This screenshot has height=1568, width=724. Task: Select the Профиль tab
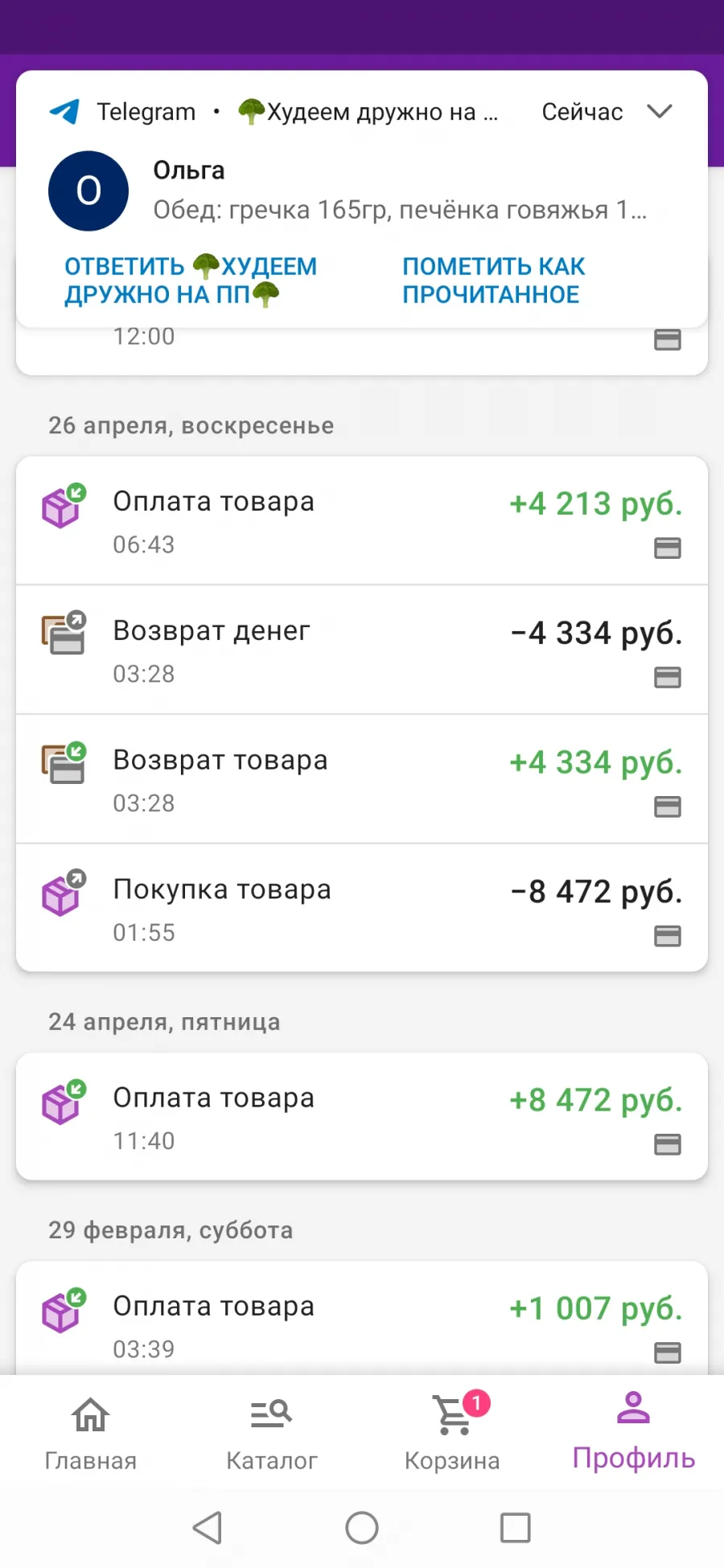[x=634, y=1433]
